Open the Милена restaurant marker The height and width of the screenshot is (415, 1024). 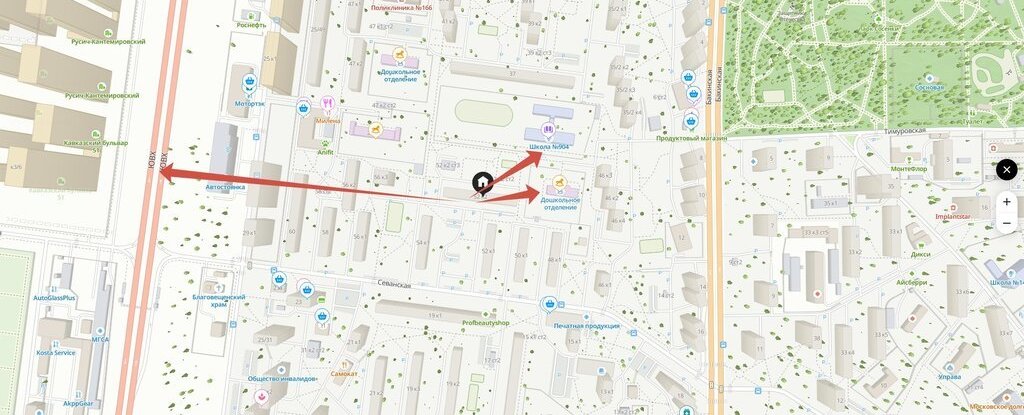tap(327, 104)
